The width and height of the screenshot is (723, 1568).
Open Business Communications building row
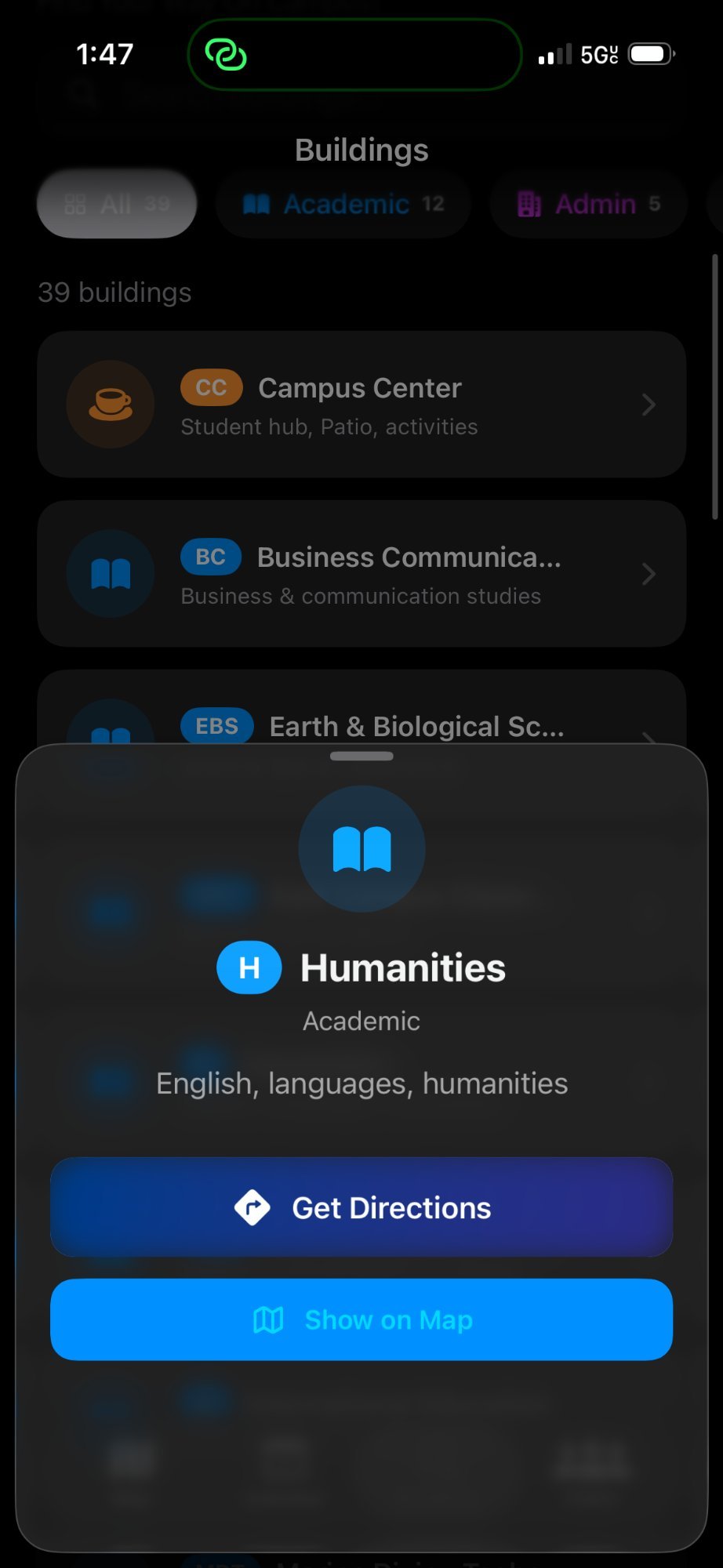tap(361, 574)
